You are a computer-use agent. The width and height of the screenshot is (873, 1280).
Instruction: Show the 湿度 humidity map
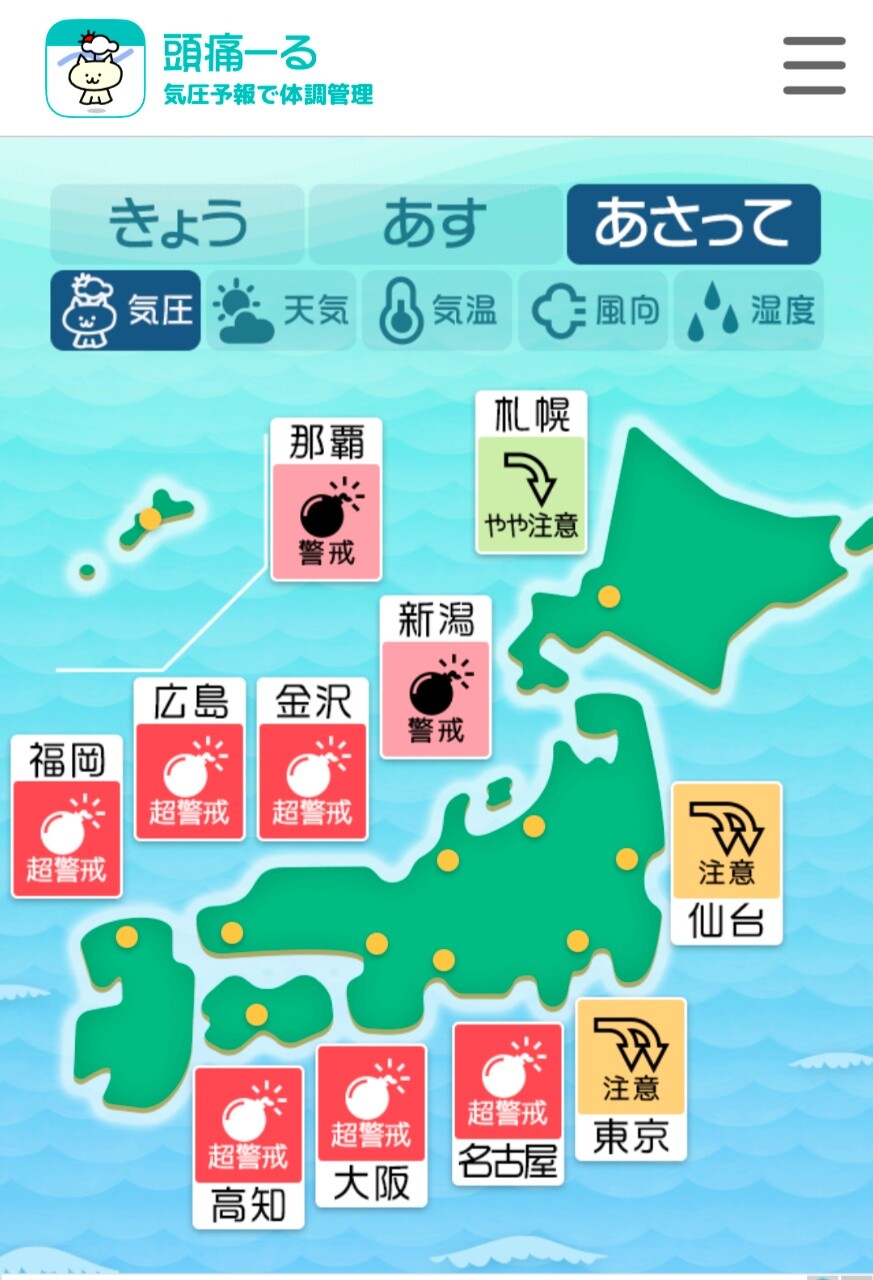point(749,311)
